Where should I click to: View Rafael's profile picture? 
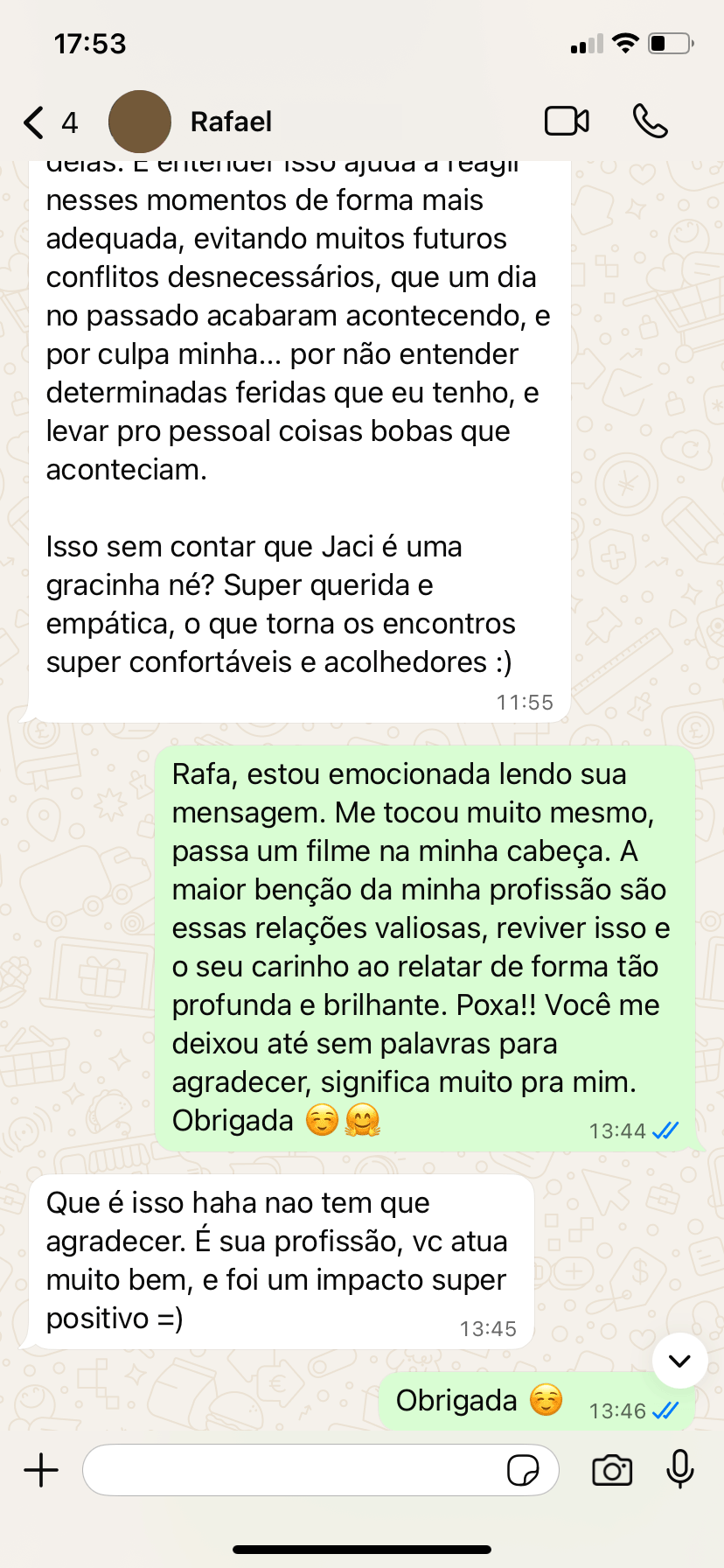140,122
